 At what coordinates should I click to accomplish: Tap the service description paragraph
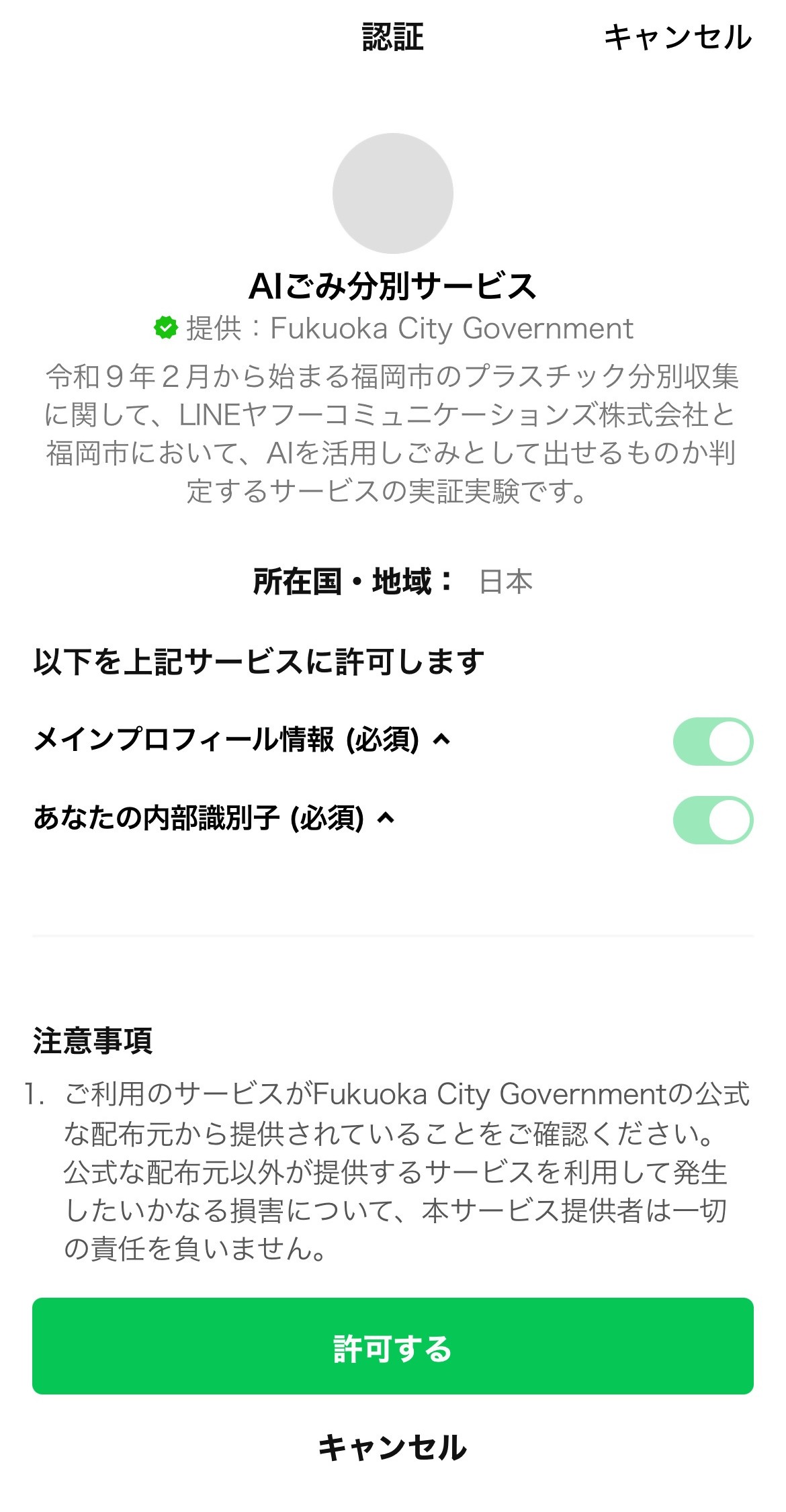393,433
